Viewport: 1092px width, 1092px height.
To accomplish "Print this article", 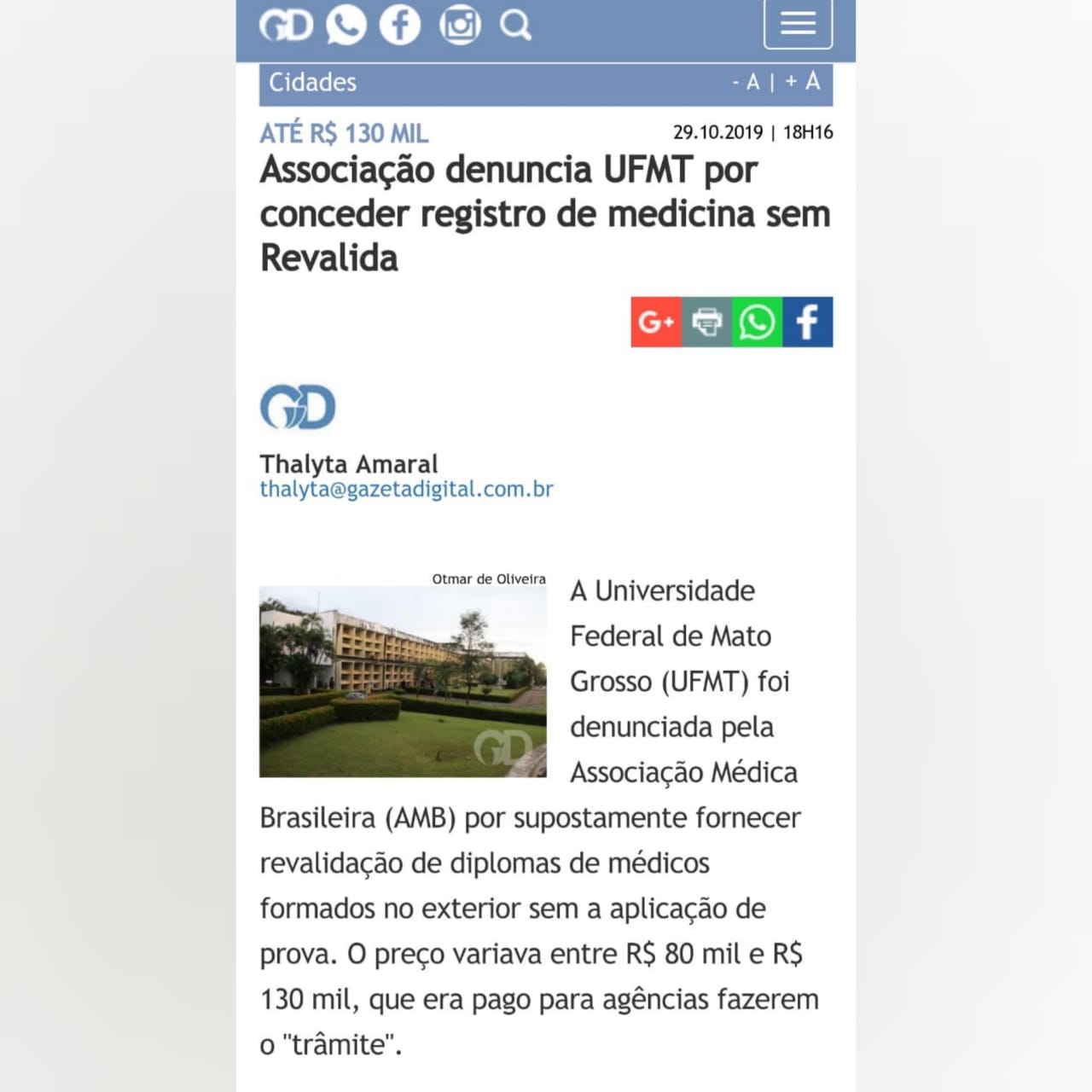I will pyautogui.click(x=706, y=322).
